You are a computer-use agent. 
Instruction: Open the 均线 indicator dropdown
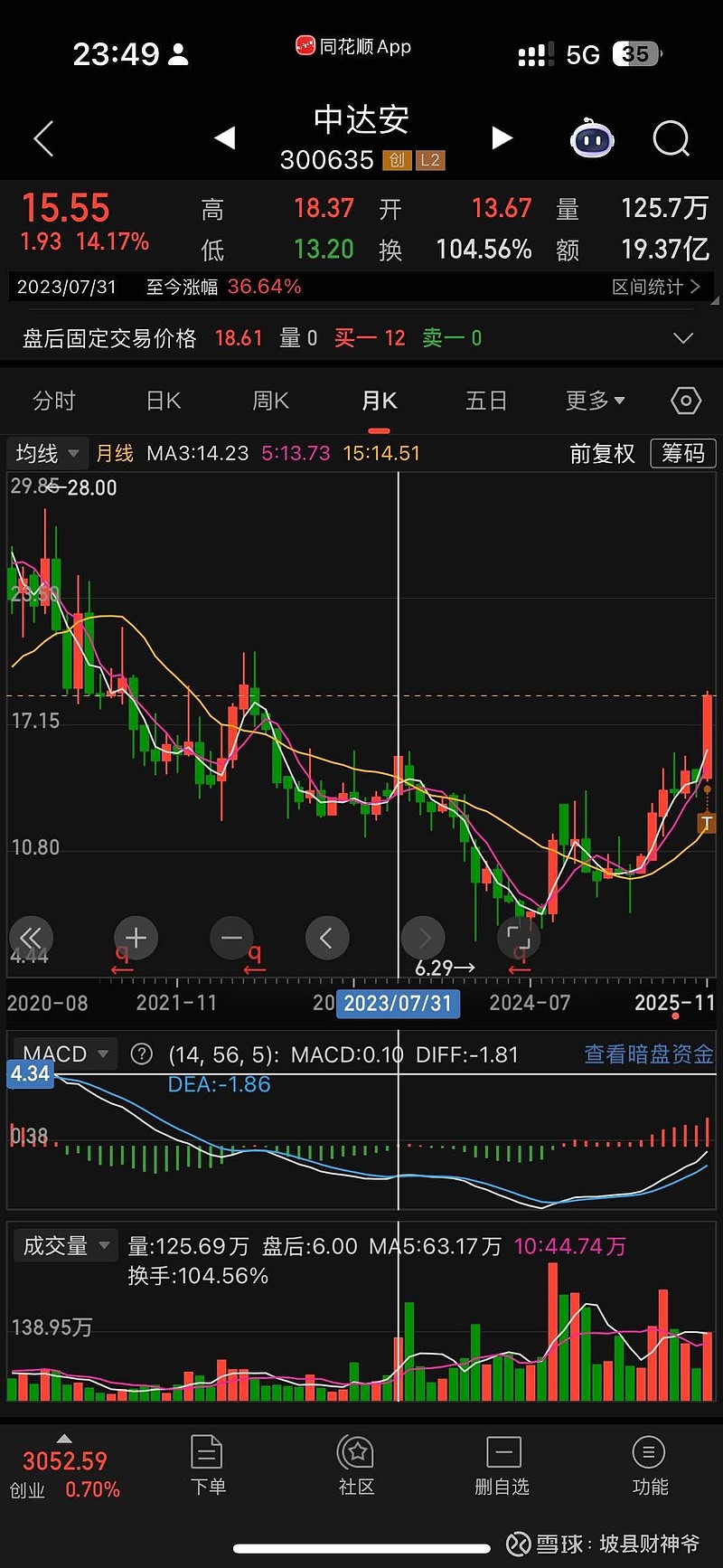47,453
